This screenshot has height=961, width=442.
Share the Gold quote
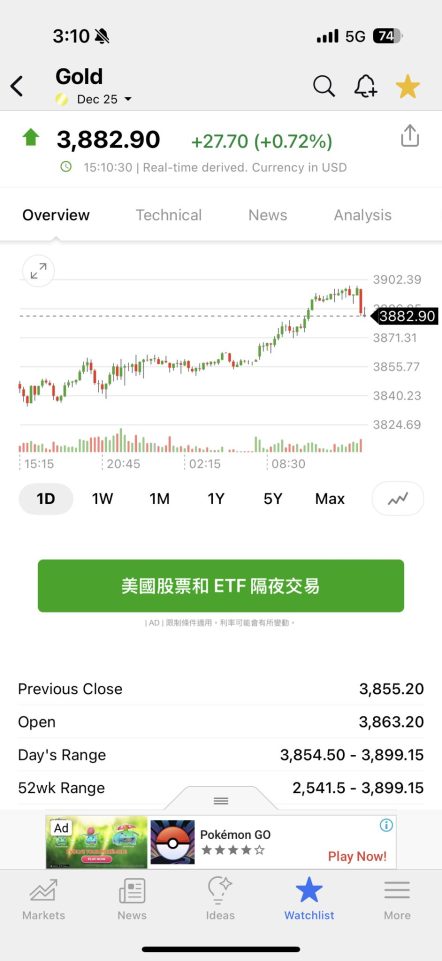click(x=410, y=136)
